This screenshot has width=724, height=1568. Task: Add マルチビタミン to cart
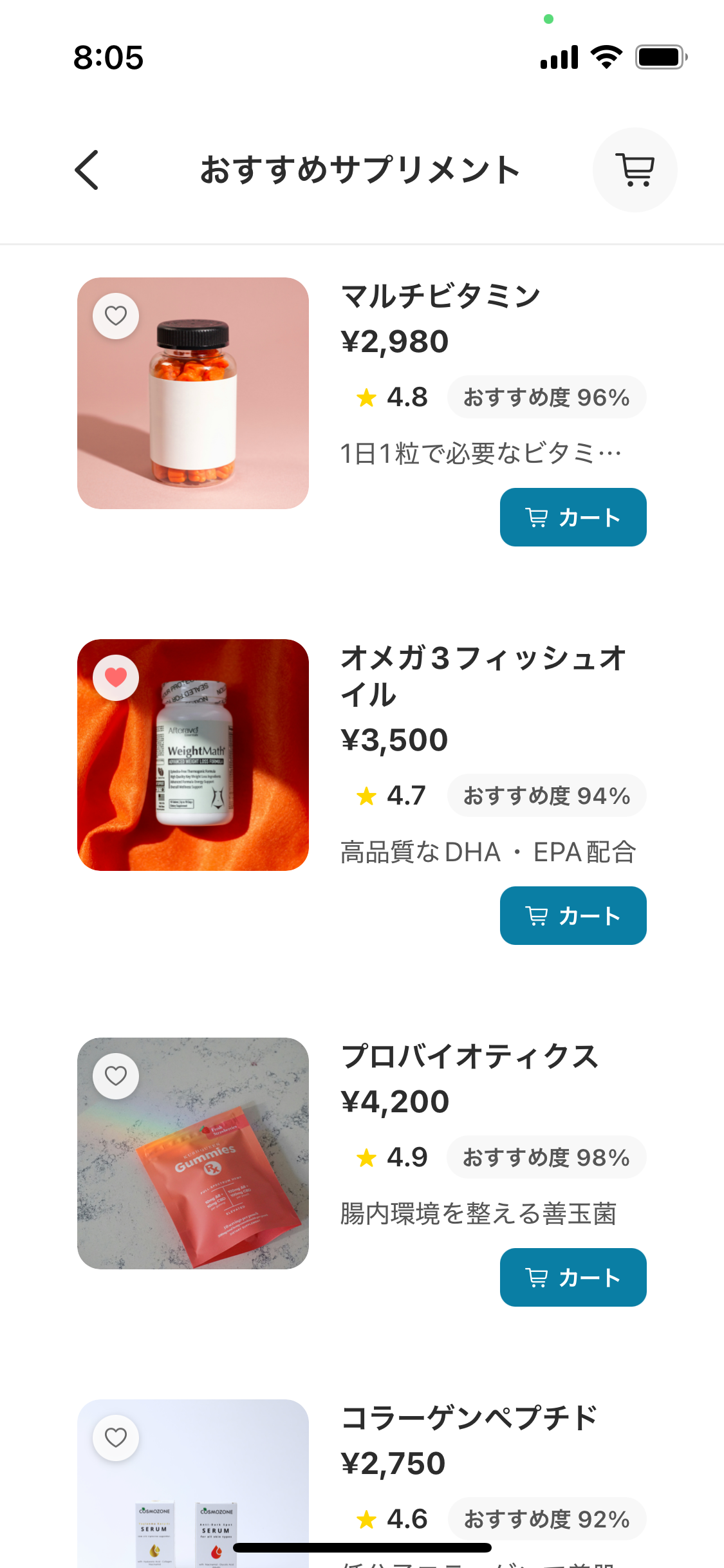coord(573,517)
